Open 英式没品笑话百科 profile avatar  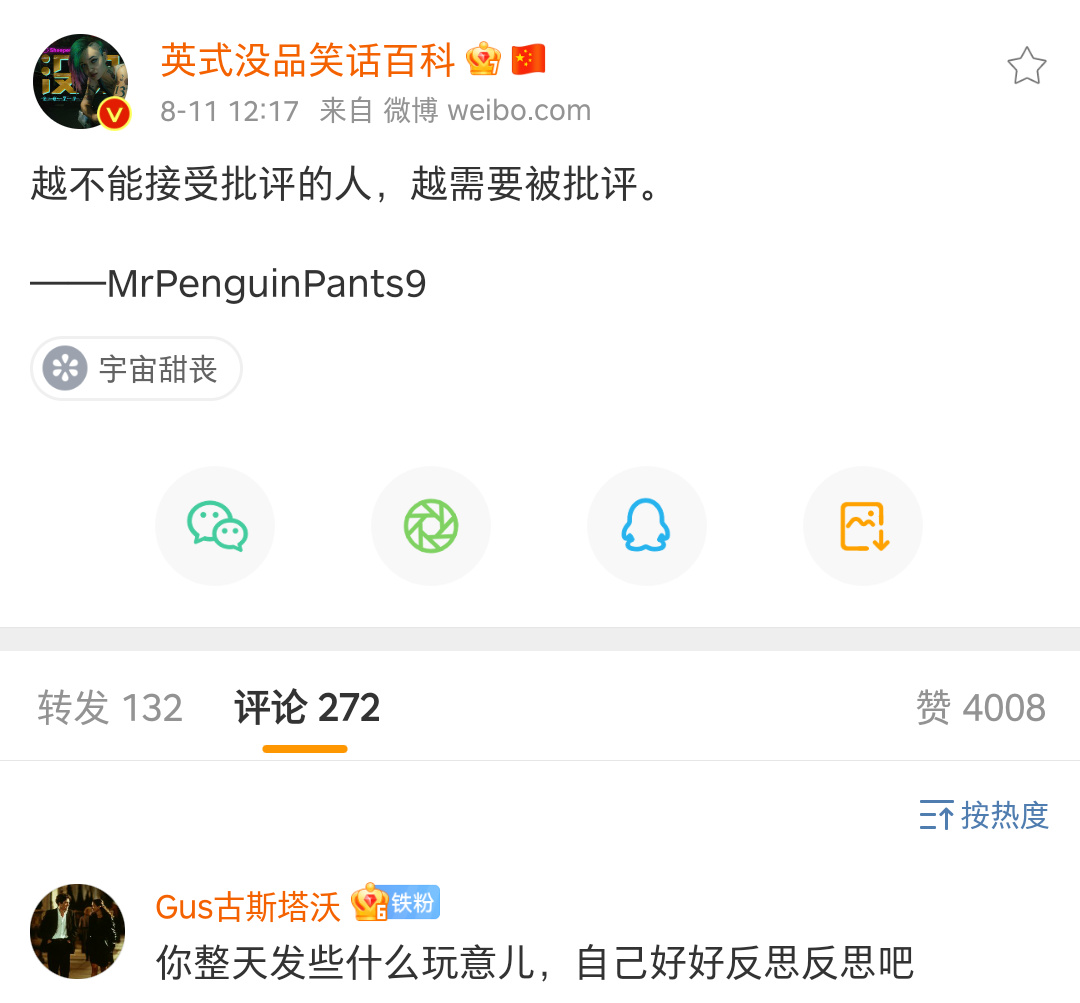tap(81, 82)
